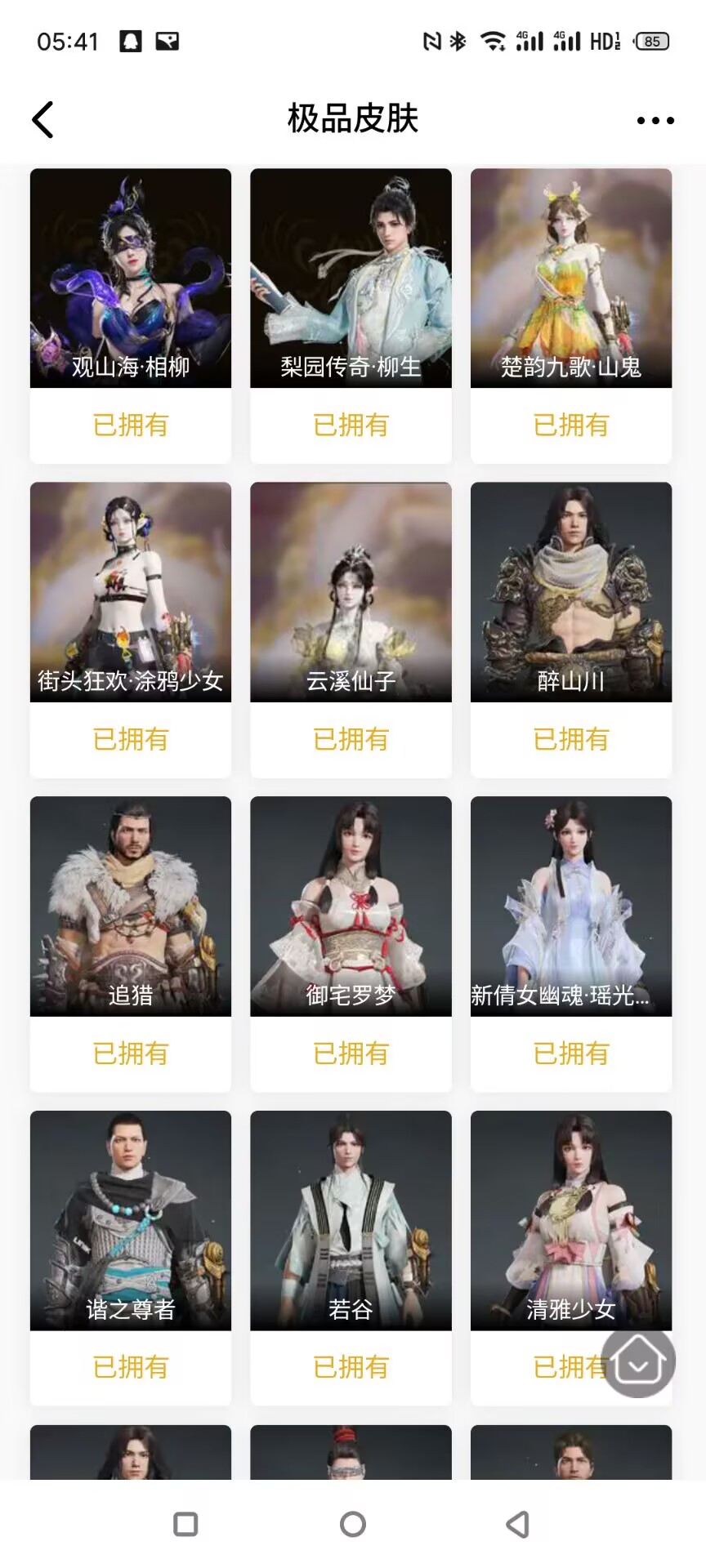Tap the Android recents square button

[x=186, y=1522]
